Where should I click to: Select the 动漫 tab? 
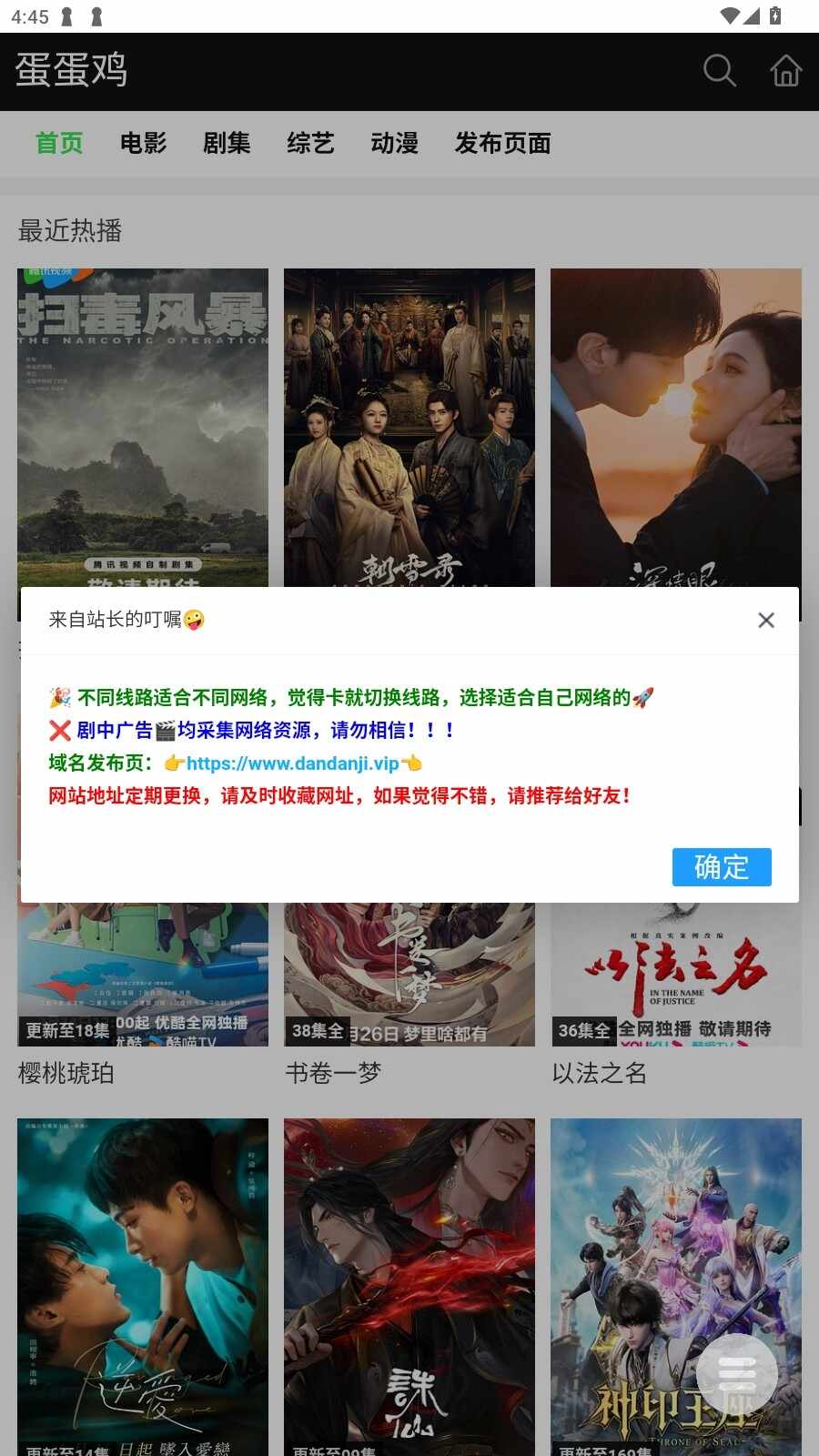click(394, 143)
